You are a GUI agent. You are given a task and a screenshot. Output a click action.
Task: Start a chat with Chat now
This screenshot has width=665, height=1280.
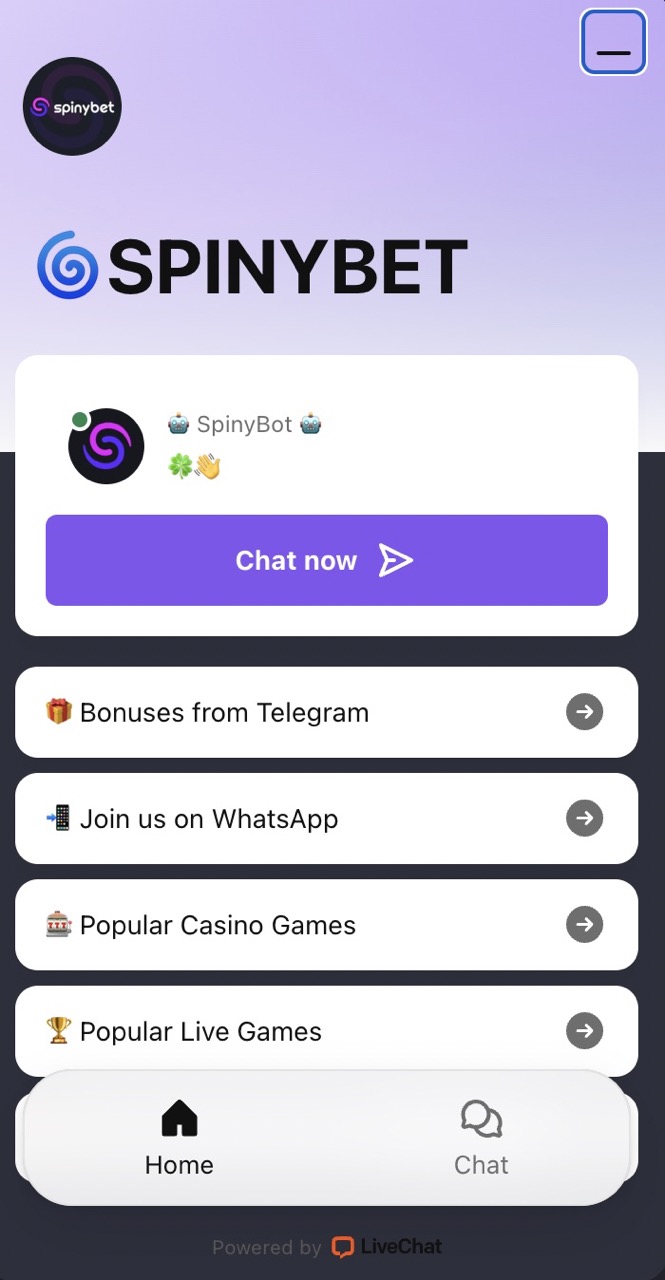tap(326, 560)
